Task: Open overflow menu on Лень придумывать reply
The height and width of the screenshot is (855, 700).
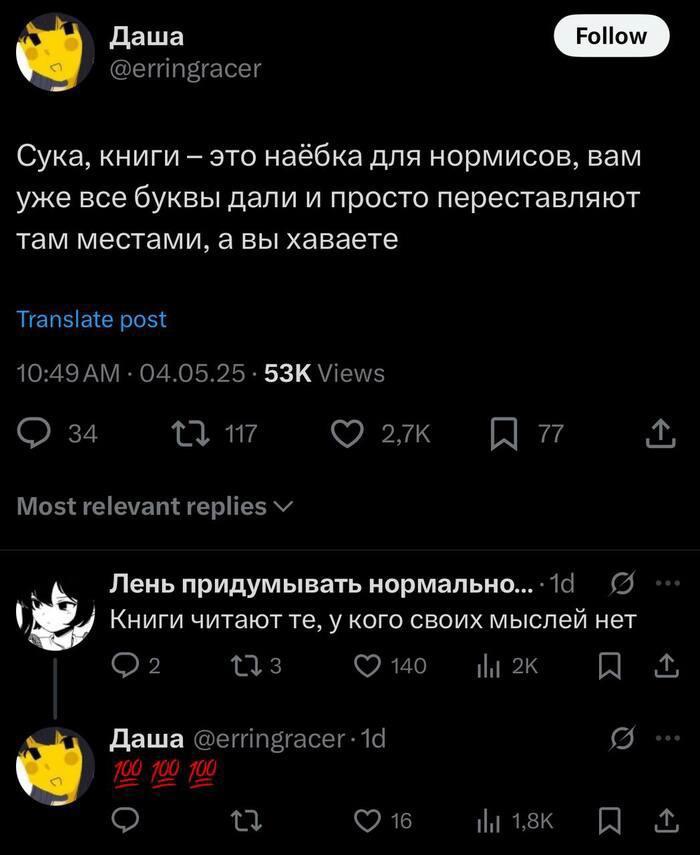Action: (x=665, y=583)
